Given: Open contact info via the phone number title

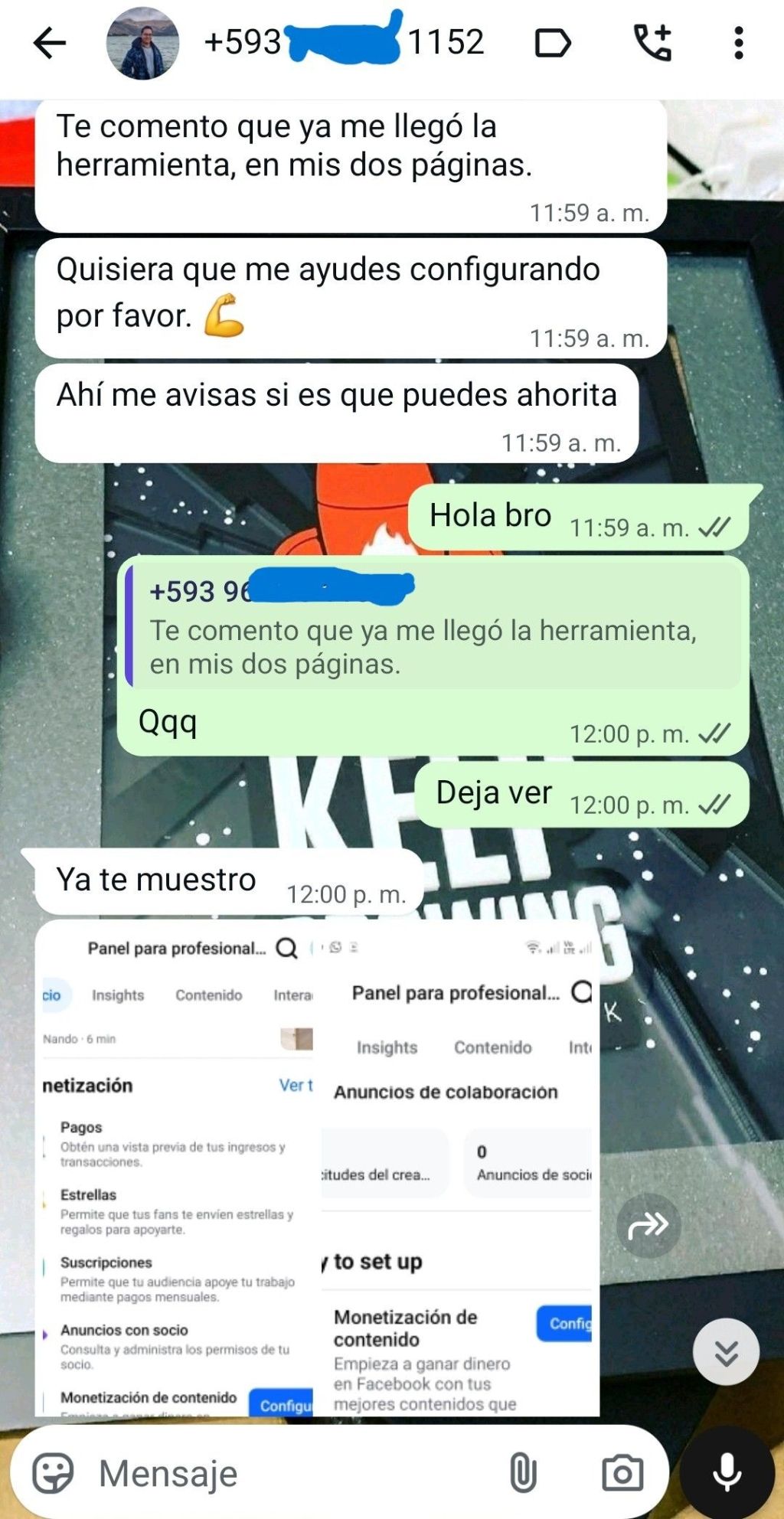Looking at the screenshot, I should pyautogui.click(x=345, y=43).
